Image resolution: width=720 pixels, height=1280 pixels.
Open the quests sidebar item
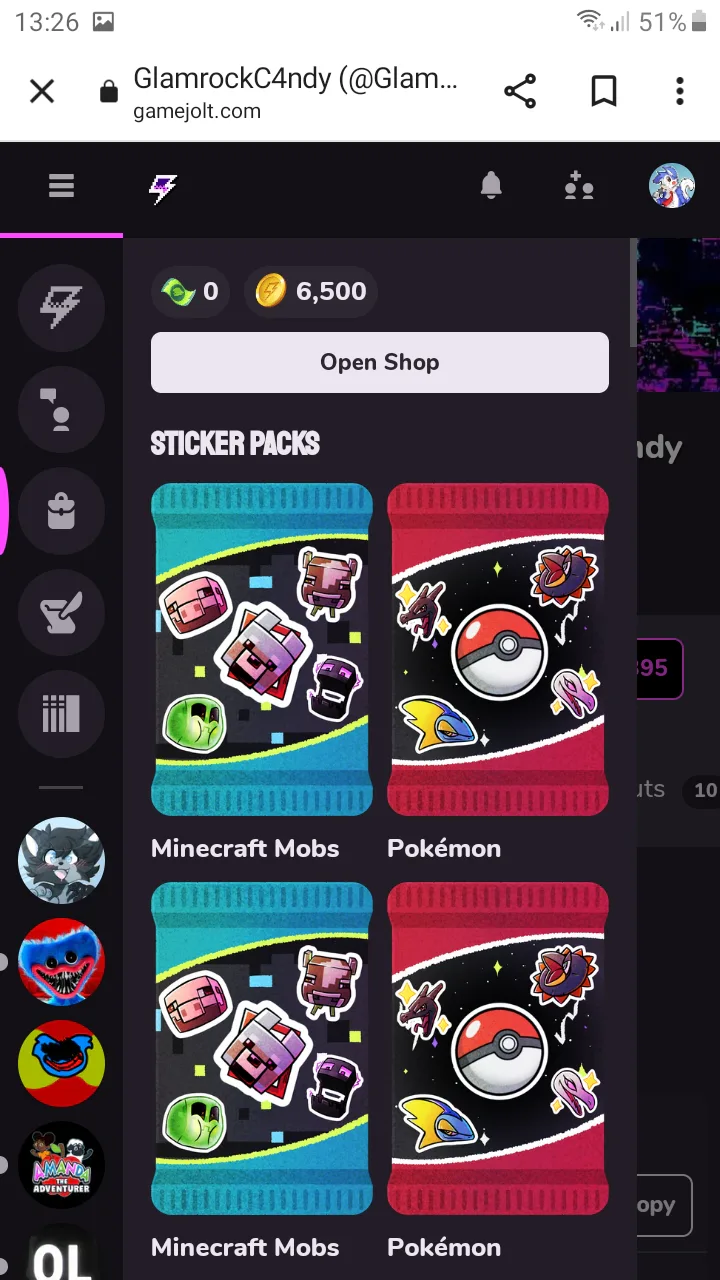pyautogui.click(x=61, y=613)
